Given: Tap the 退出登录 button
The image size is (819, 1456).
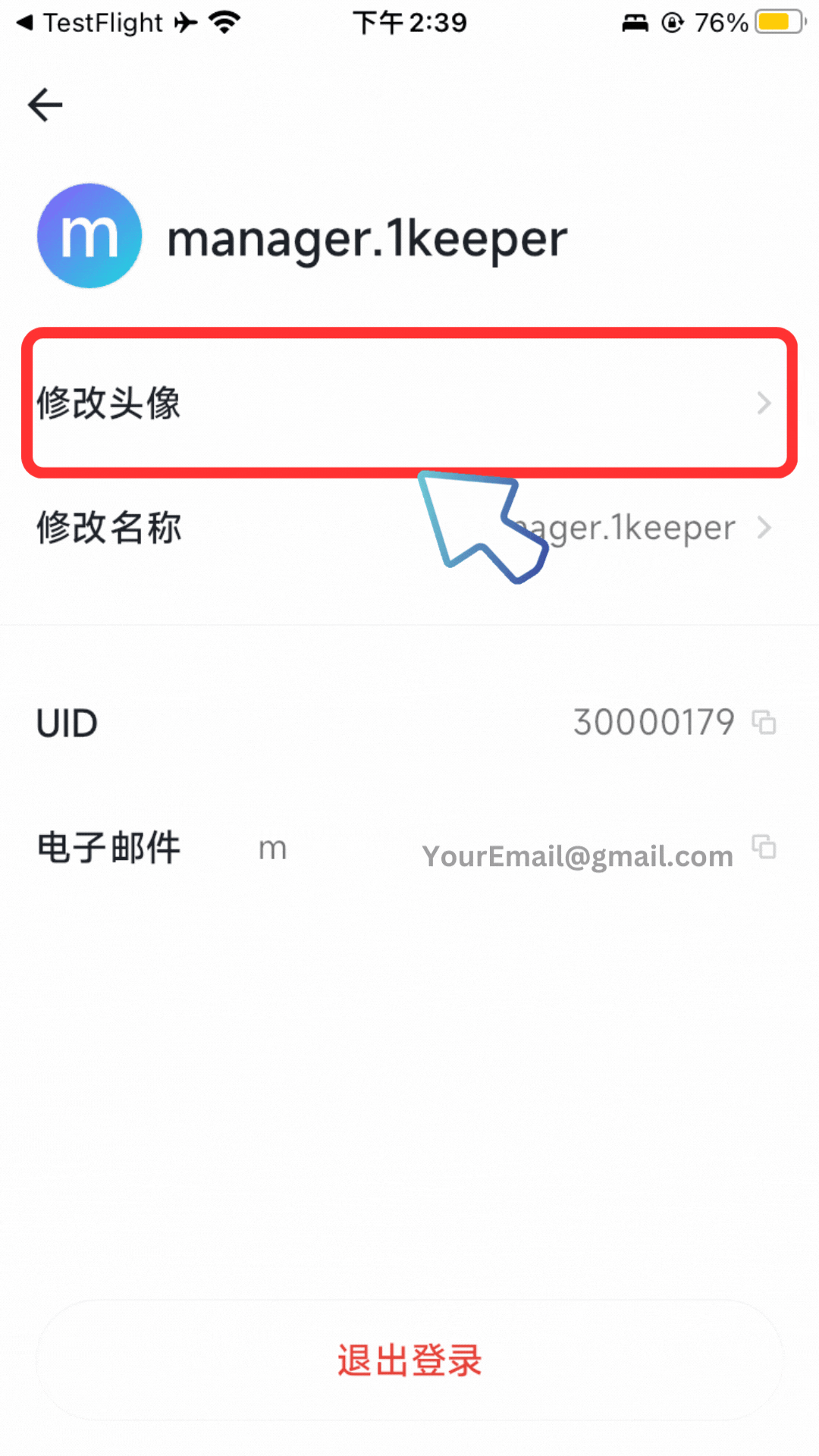Looking at the screenshot, I should (409, 1360).
